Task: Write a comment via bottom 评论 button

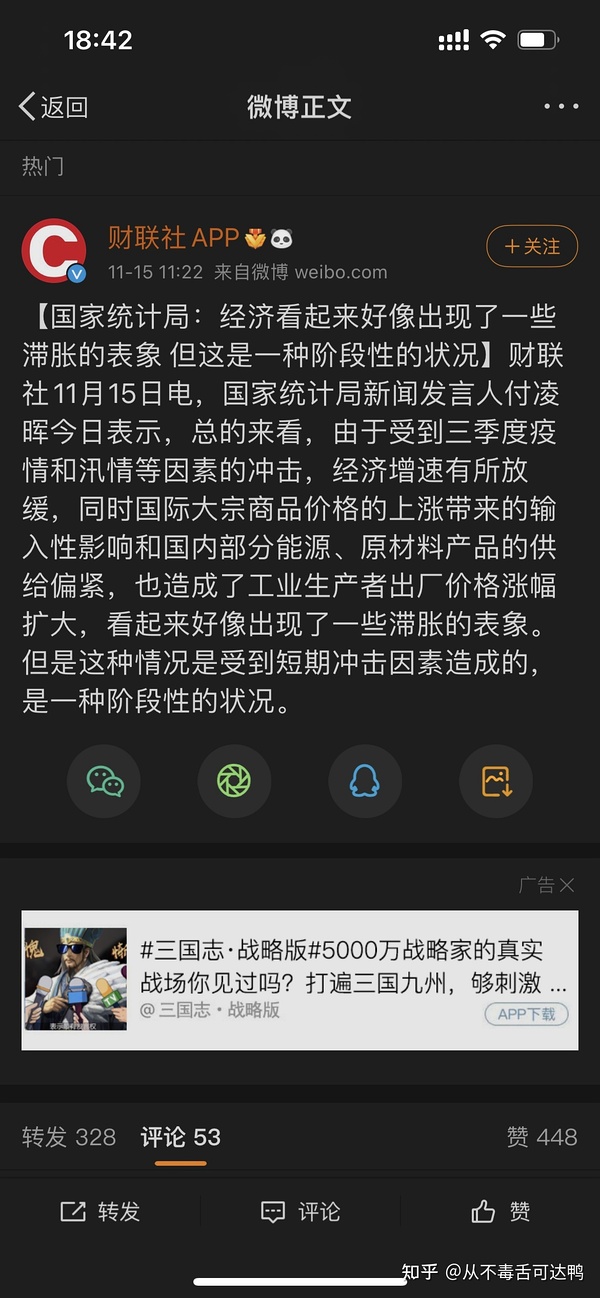Action: [x=300, y=1212]
